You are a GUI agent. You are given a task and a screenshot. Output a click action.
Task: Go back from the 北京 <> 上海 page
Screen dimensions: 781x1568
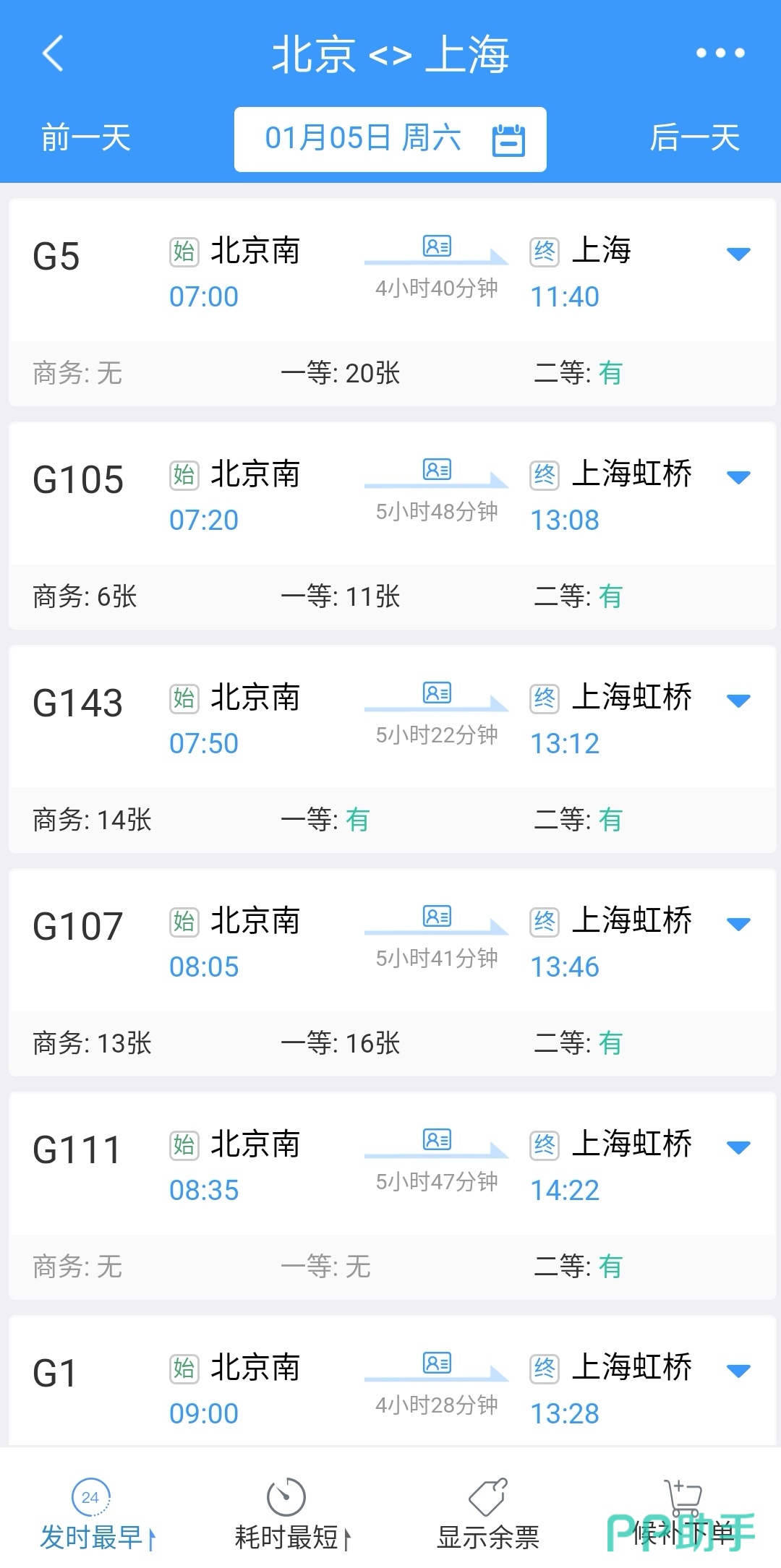tap(54, 53)
